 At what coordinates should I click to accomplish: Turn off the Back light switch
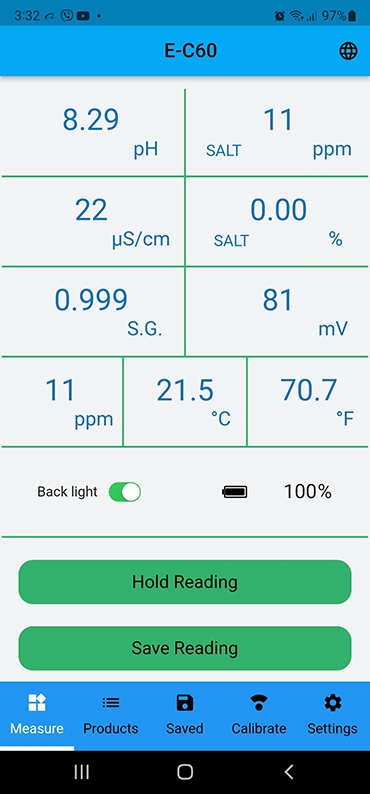pos(125,492)
